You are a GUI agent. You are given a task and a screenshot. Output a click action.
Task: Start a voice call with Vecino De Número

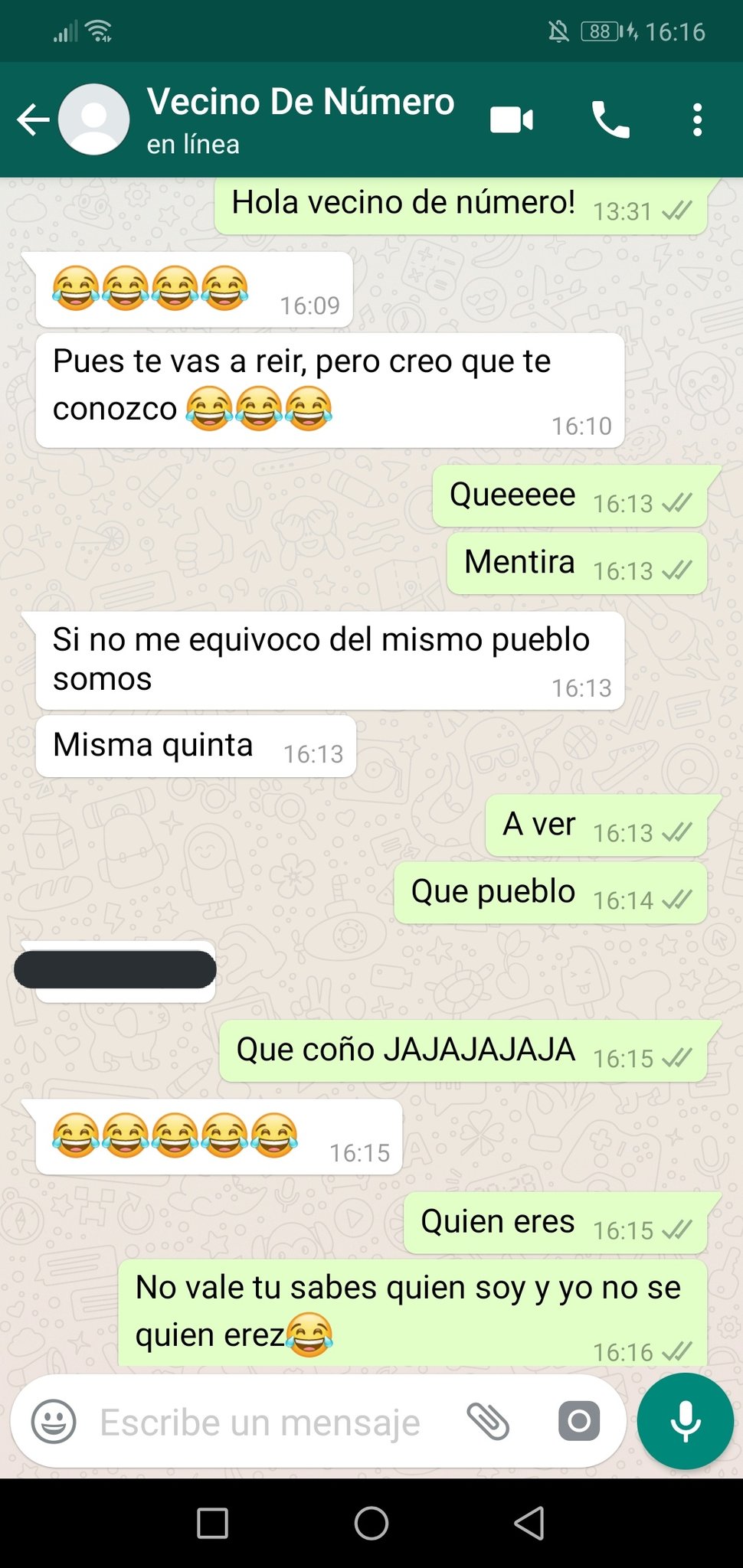tap(610, 120)
